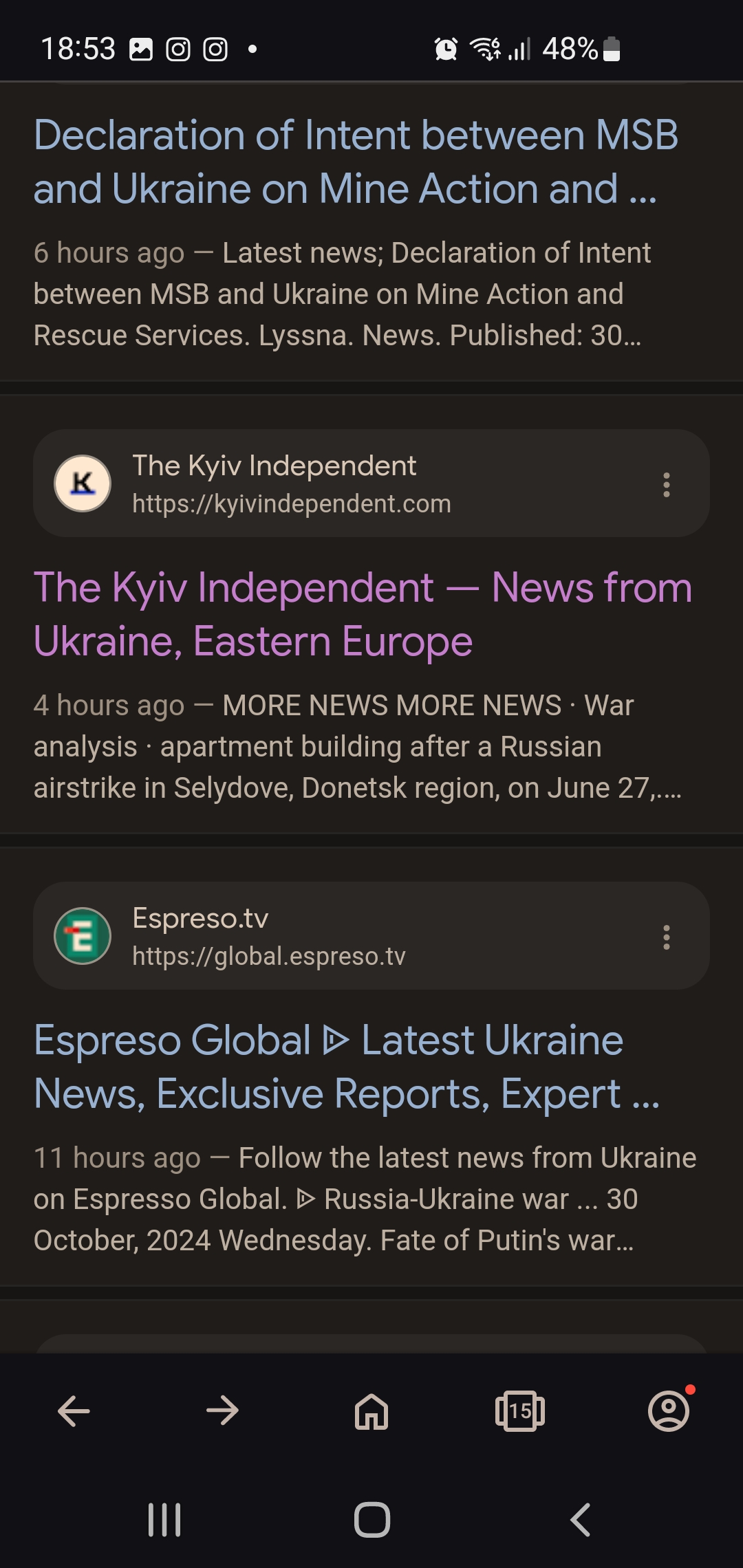Open the browser account profile icon
Viewport: 743px width, 1568px height.
669,1411
